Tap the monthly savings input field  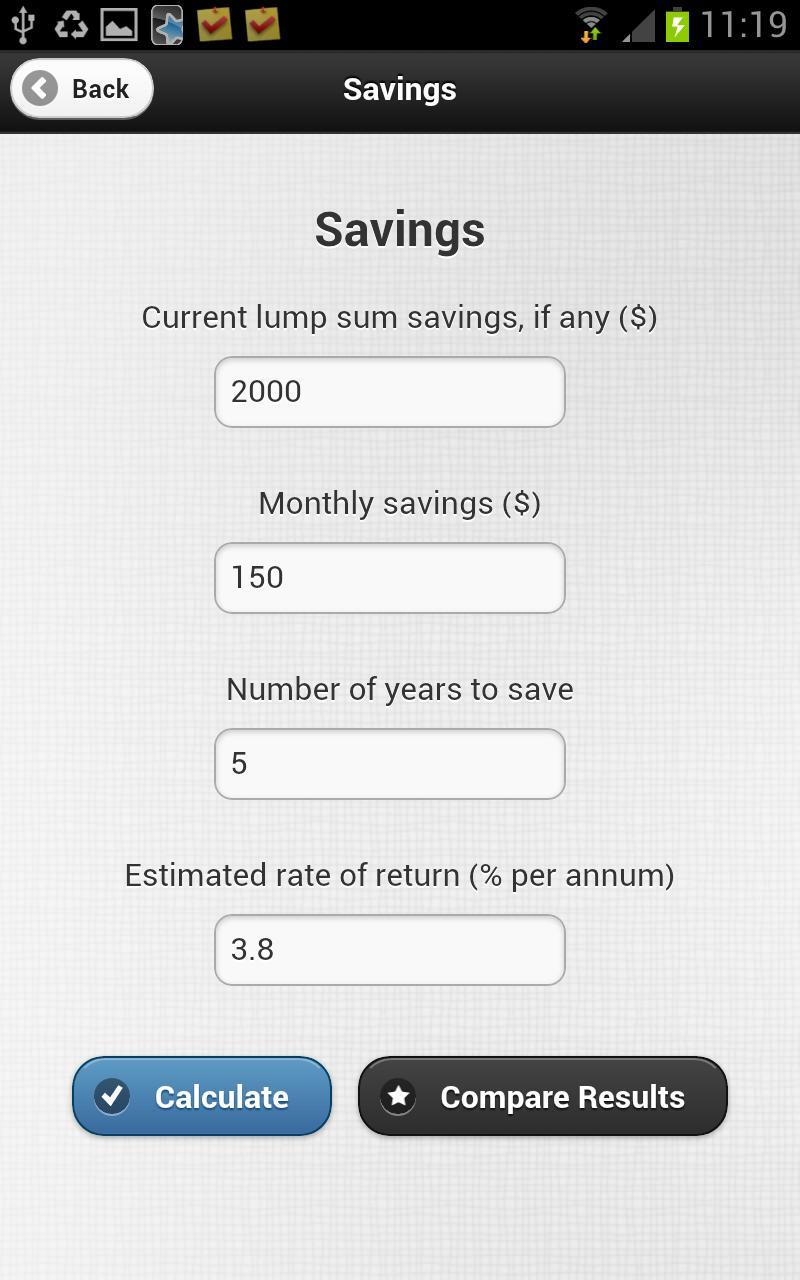390,578
